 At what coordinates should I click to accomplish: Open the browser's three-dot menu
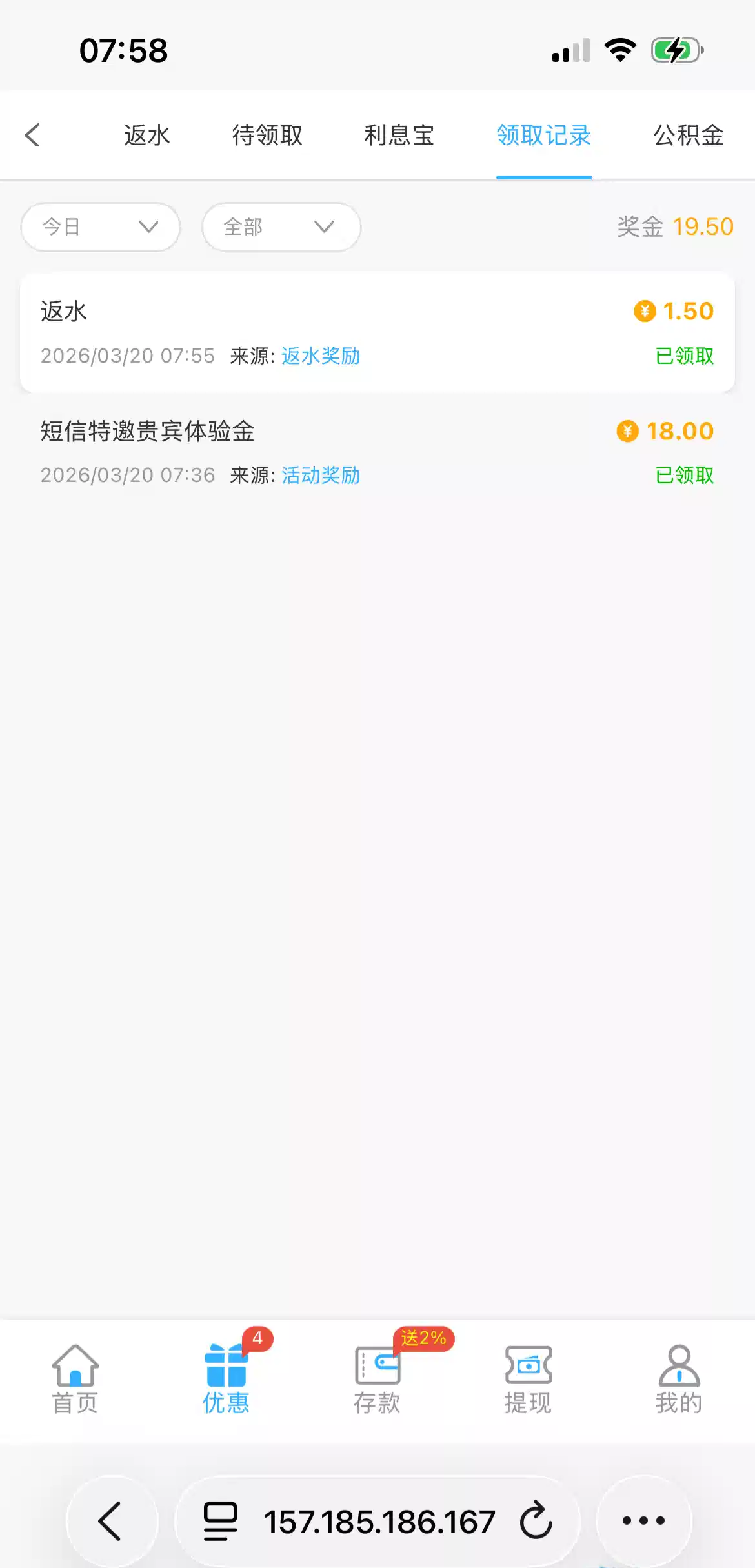pyautogui.click(x=643, y=1521)
